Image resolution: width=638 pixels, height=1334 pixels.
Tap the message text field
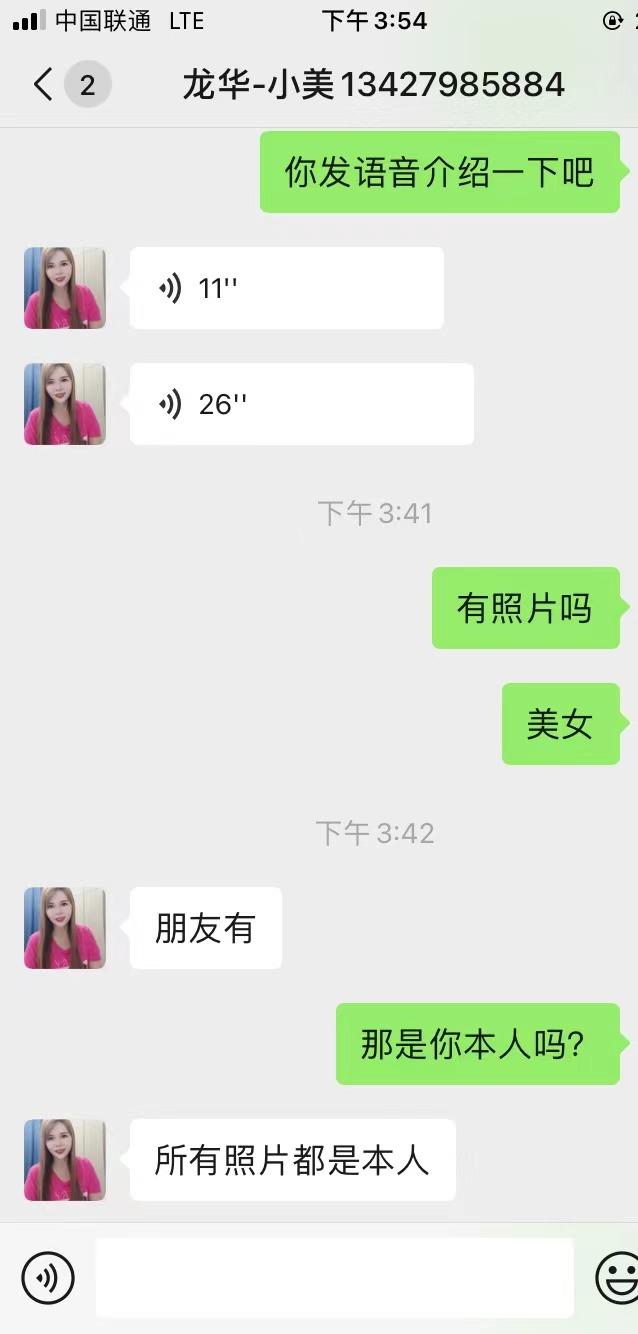(x=334, y=1277)
